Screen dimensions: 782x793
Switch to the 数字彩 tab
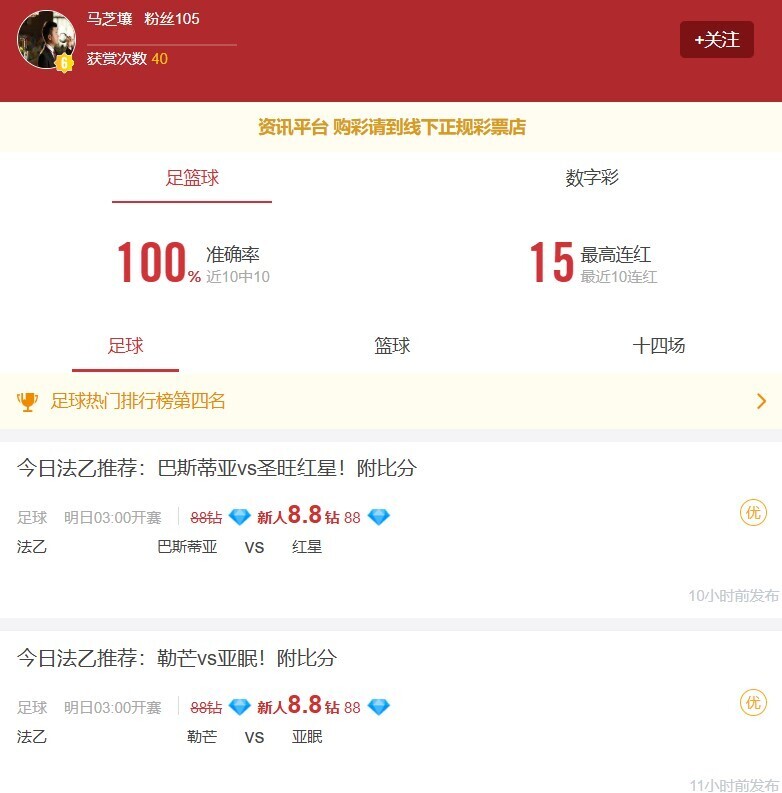[592, 179]
